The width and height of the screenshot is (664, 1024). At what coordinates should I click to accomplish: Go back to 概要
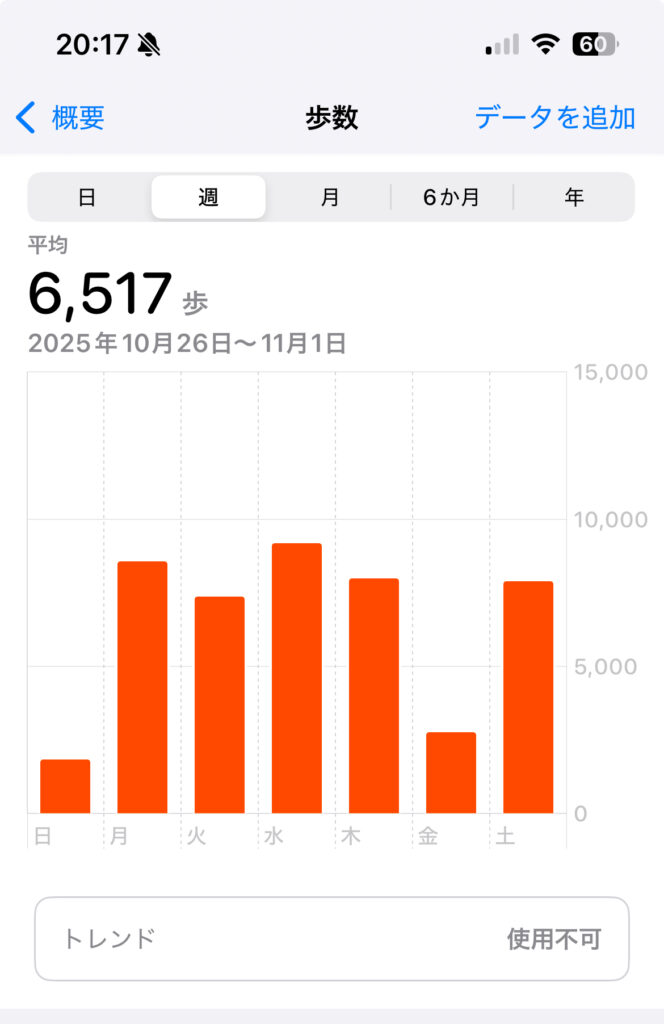pos(62,118)
